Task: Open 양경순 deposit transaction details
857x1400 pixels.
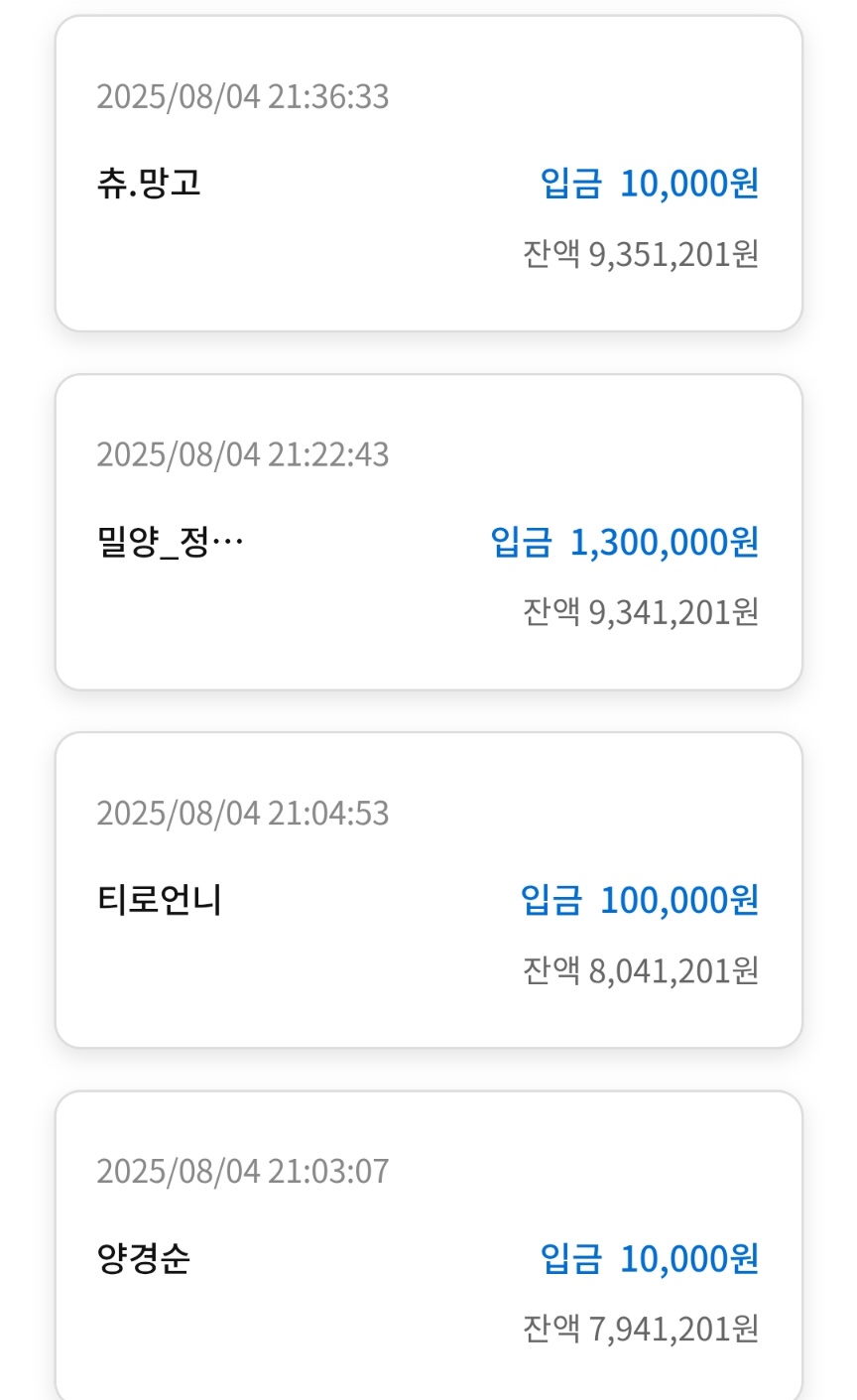Action: [x=428, y=1249]
